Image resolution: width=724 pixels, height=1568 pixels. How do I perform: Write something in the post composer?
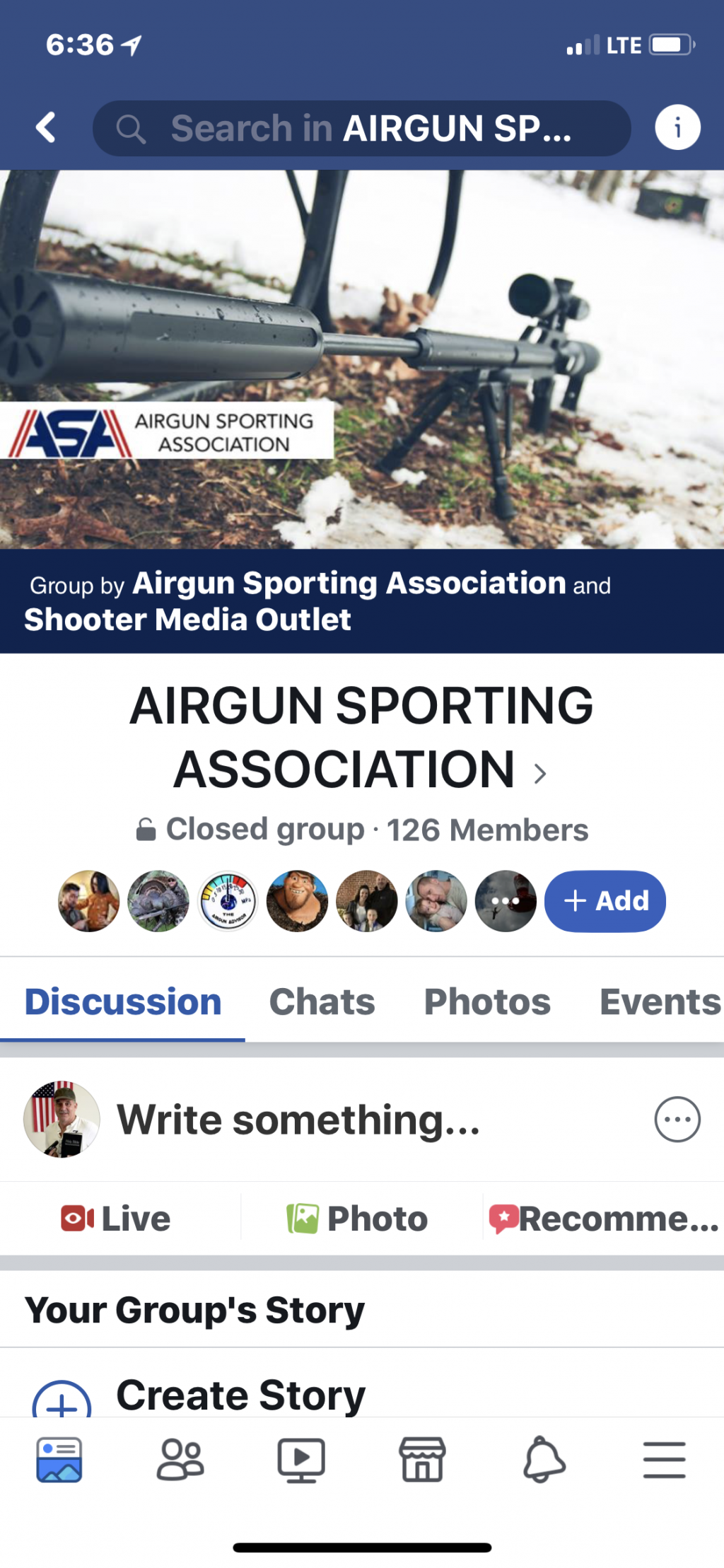click(298, 1120)
